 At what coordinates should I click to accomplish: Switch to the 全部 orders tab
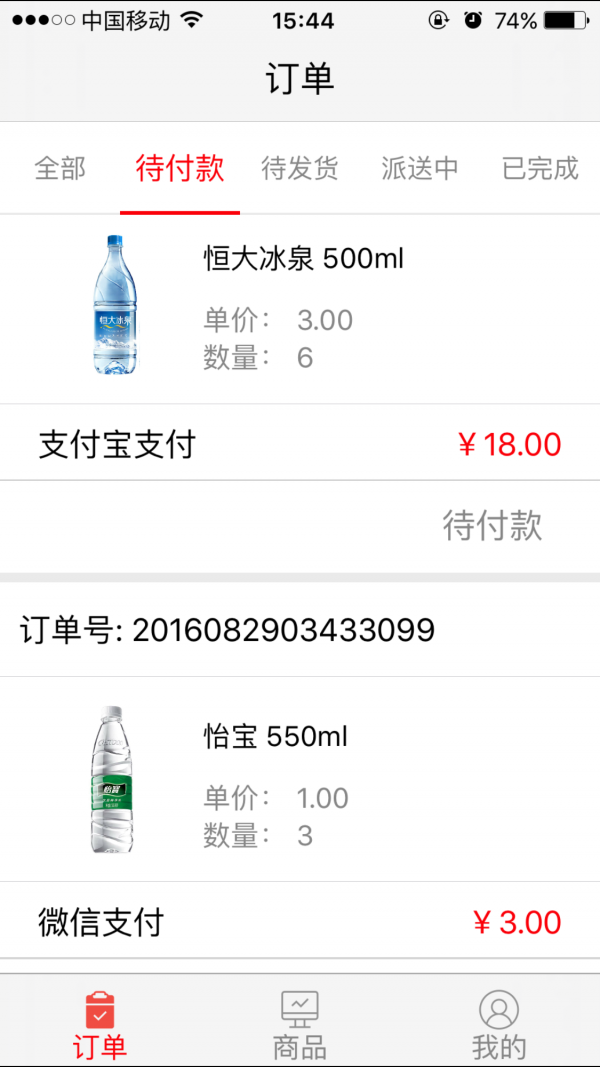pos(60,168)
